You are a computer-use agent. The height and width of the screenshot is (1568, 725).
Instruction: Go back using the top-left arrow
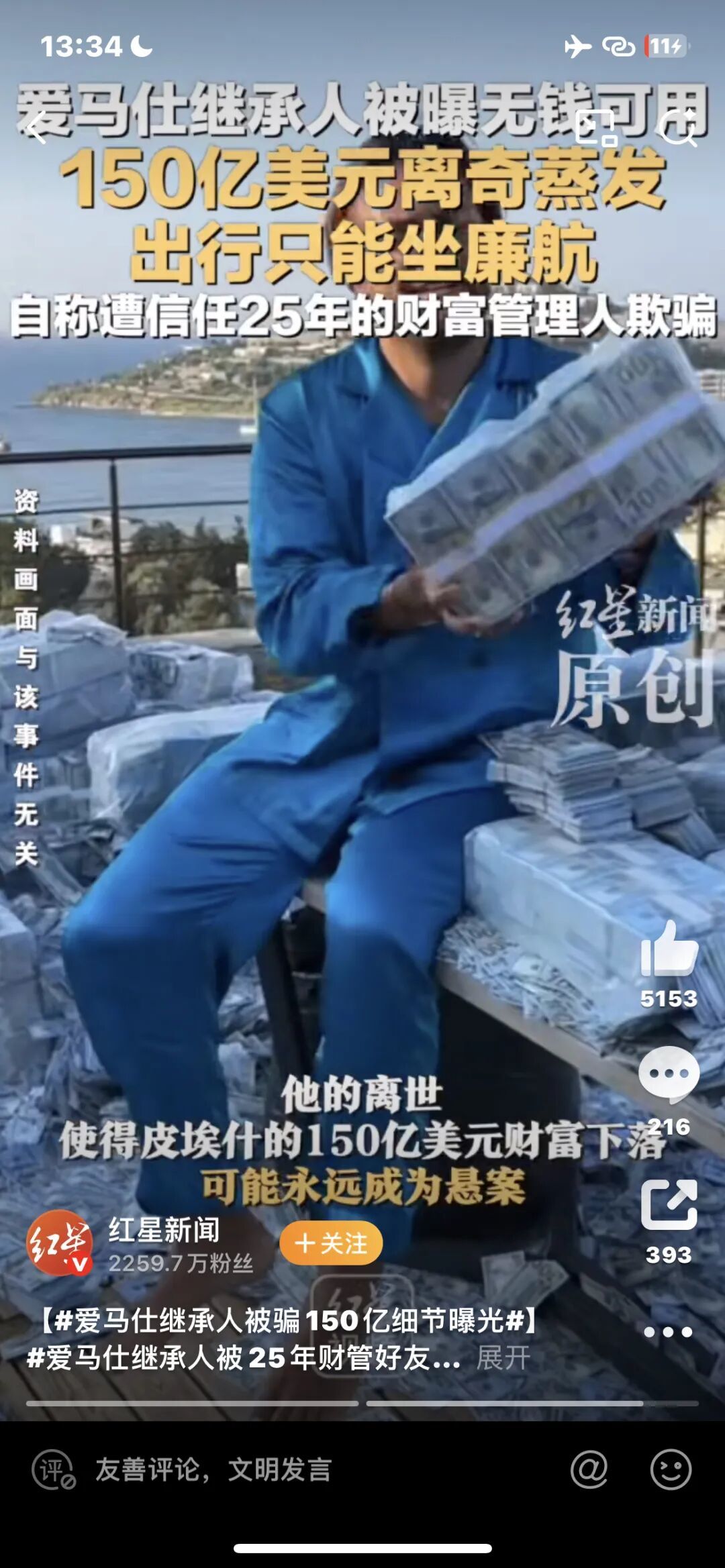pos(38,127)
